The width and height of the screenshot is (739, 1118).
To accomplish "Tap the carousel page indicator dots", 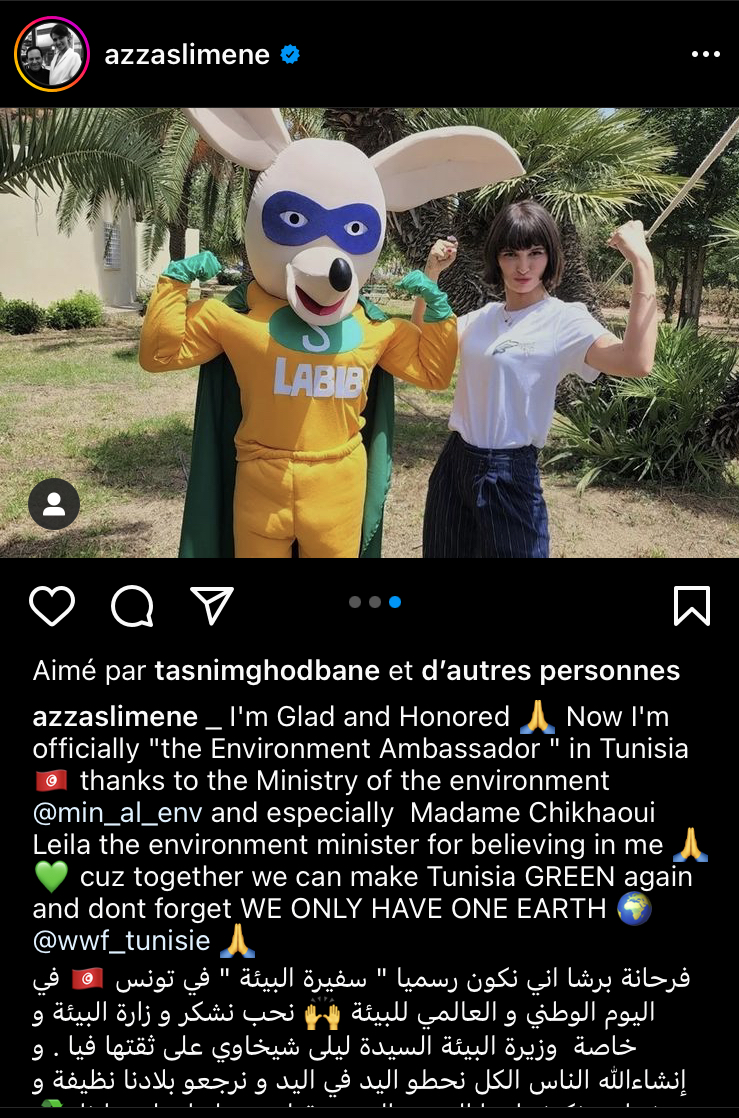I will 375,602.
